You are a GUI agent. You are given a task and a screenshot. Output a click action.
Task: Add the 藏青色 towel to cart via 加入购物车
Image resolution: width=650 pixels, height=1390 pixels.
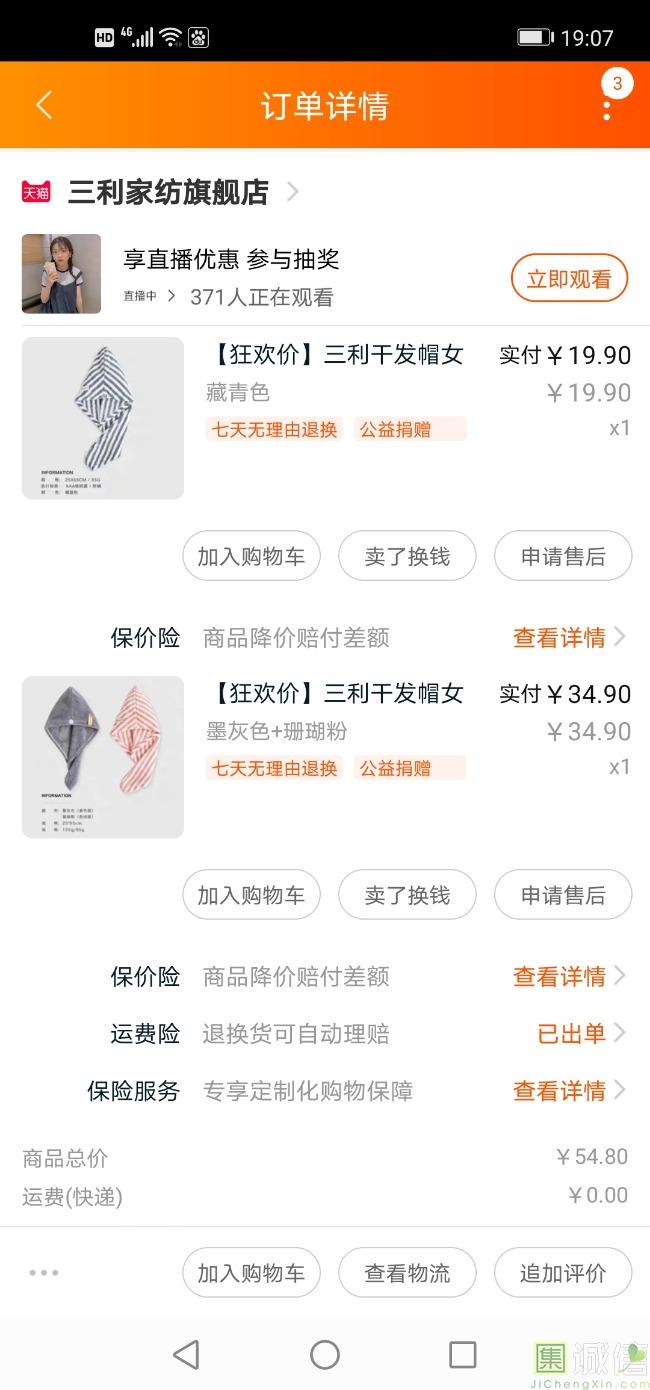click(x=251, y=556)
